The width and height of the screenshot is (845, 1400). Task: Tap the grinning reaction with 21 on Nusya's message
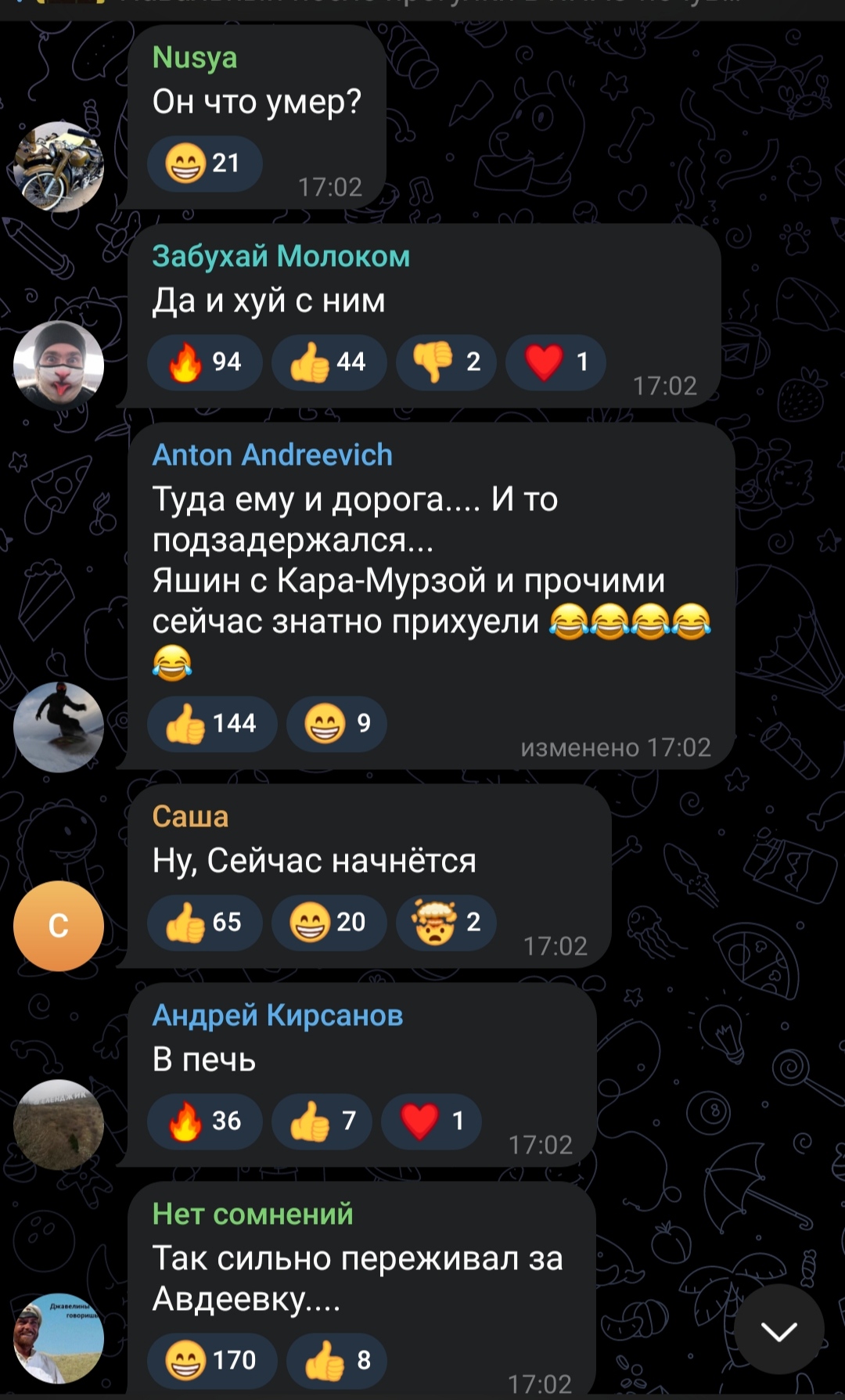click(x=204, y=164)
